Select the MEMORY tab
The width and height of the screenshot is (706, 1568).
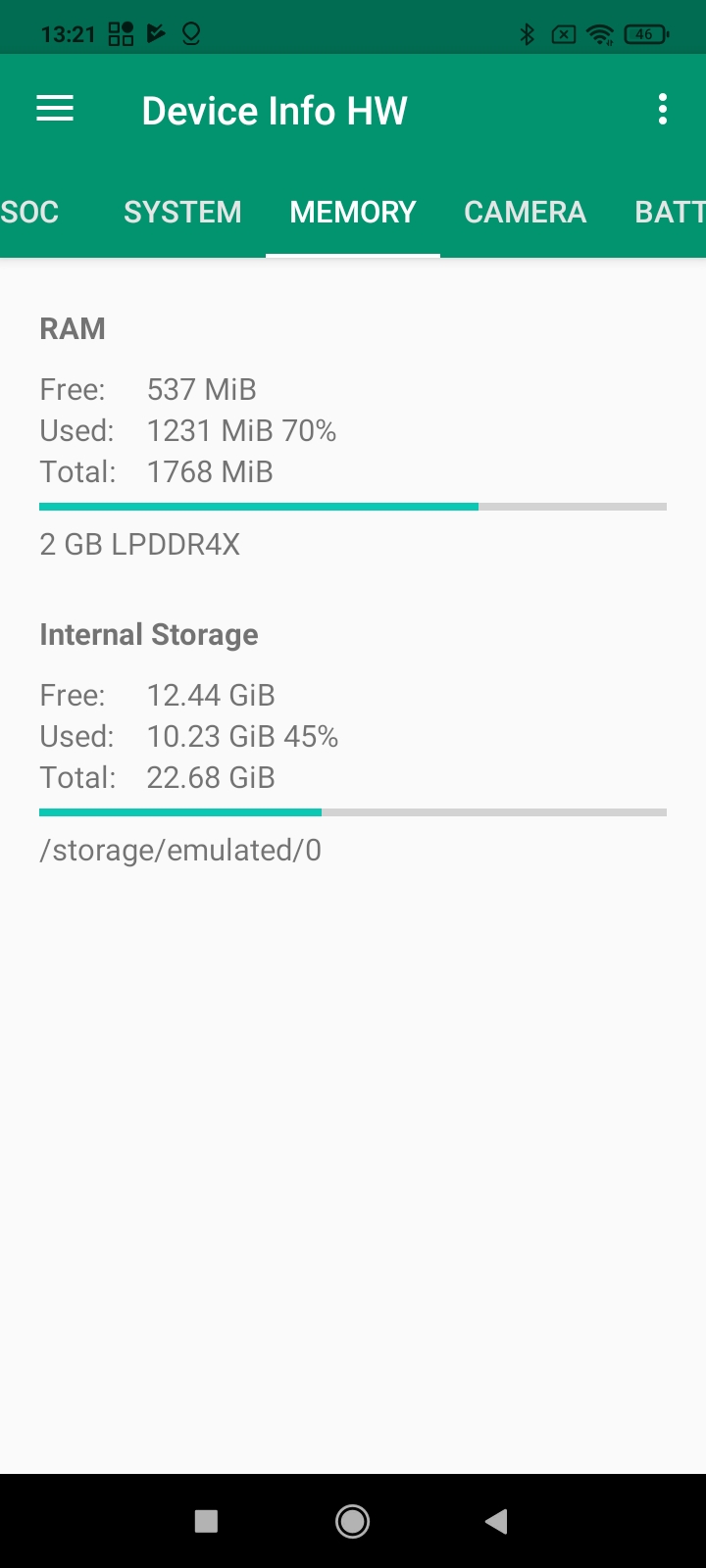pos(353,212)
